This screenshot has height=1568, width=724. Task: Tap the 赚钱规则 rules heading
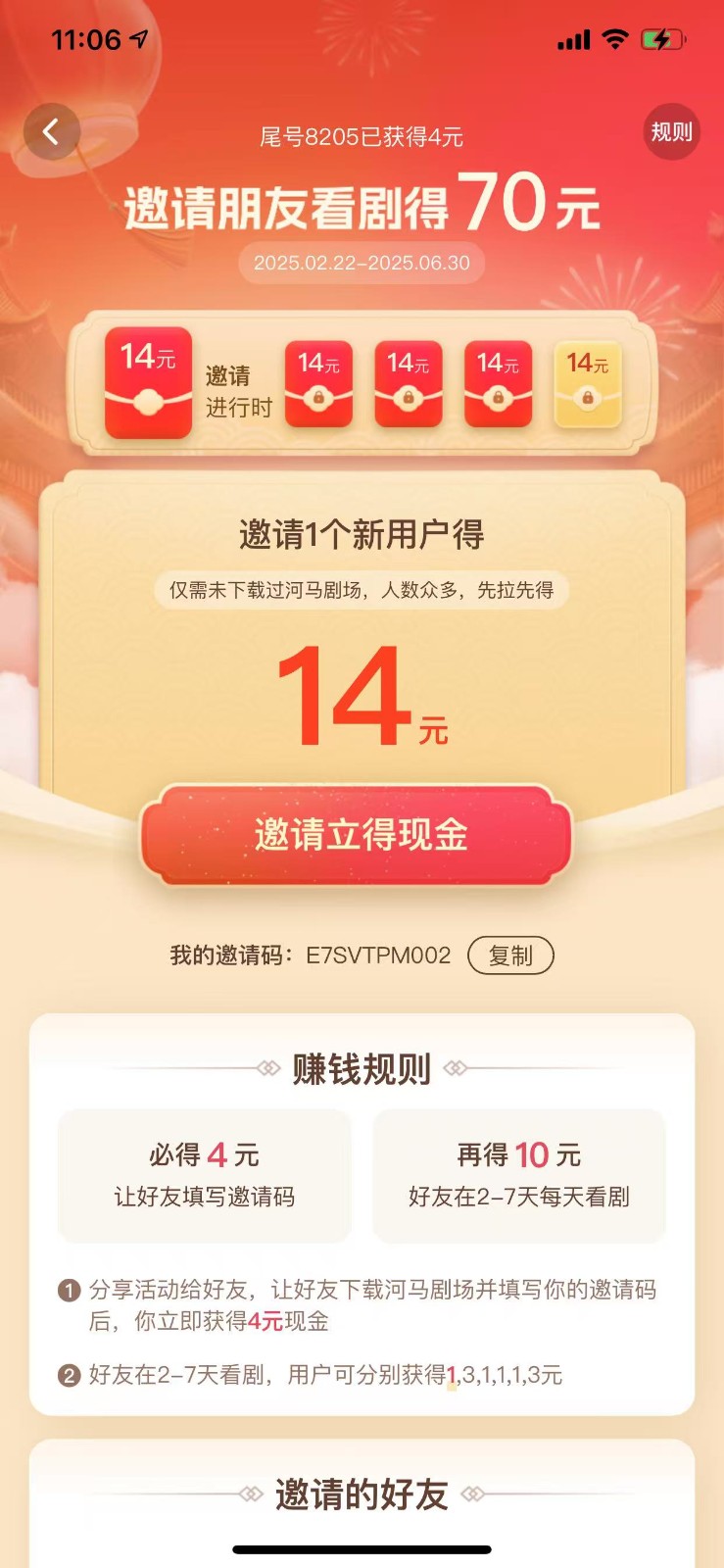(362, 1069)
